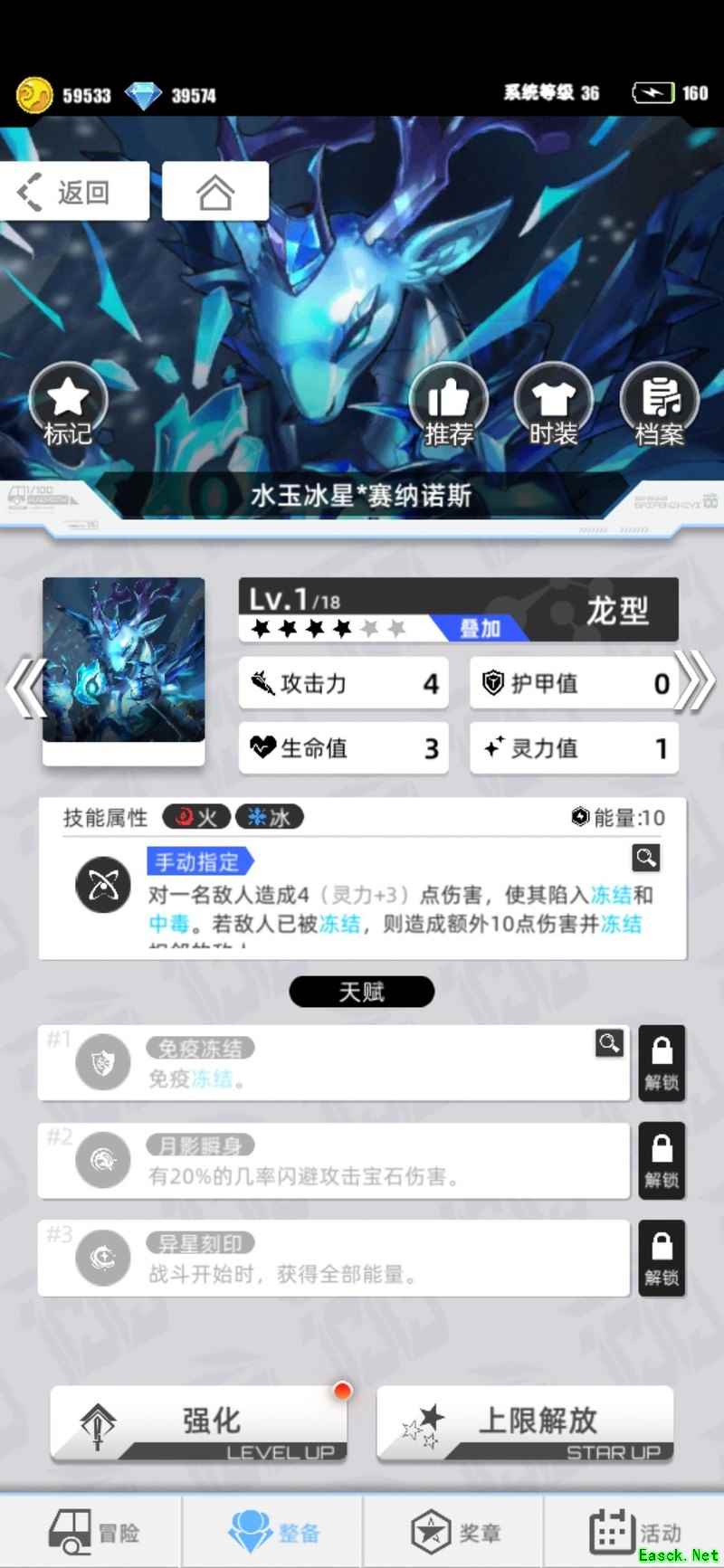
Task: Switch to the 奖章 tab
Action: tap(454, 1532)
